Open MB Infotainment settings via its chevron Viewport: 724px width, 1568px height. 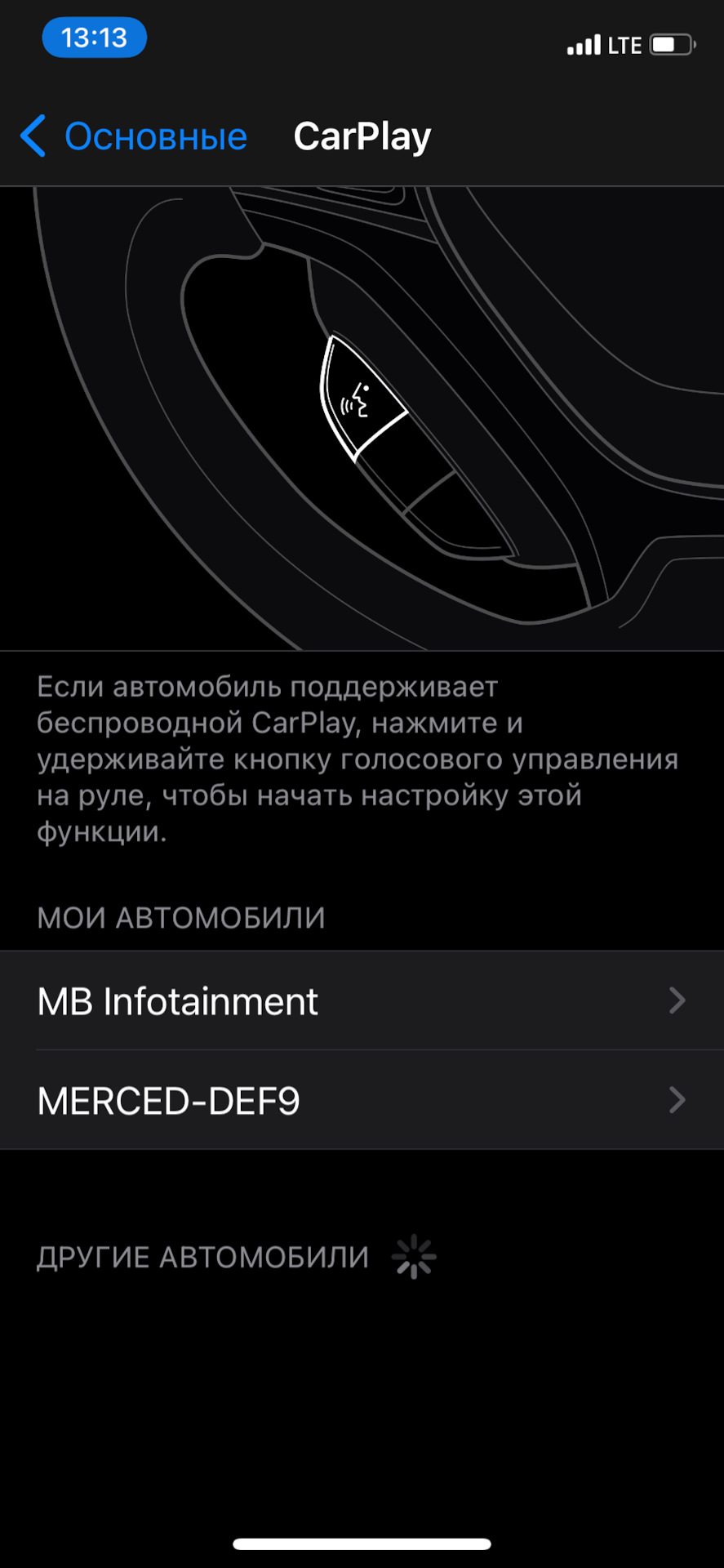[x=676, y=1001]
